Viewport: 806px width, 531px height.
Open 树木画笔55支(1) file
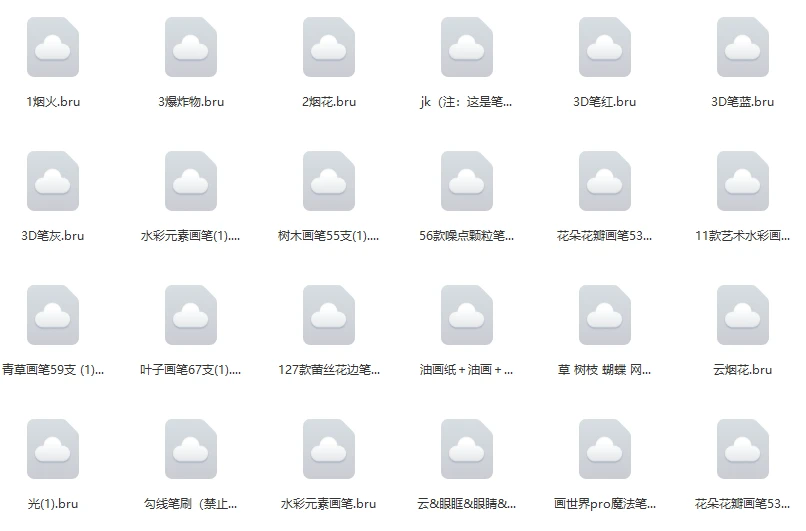click(x=328, y=181)
